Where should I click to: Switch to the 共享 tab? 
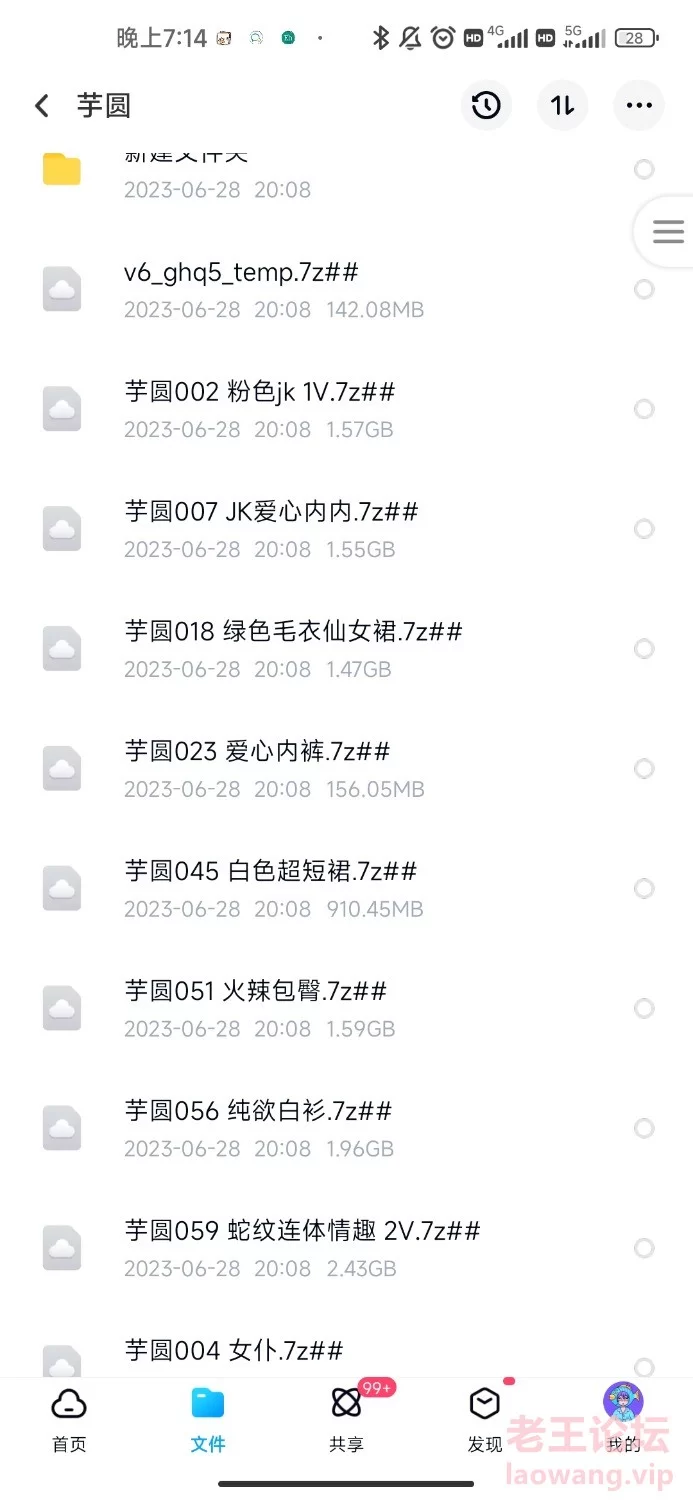346,1420
